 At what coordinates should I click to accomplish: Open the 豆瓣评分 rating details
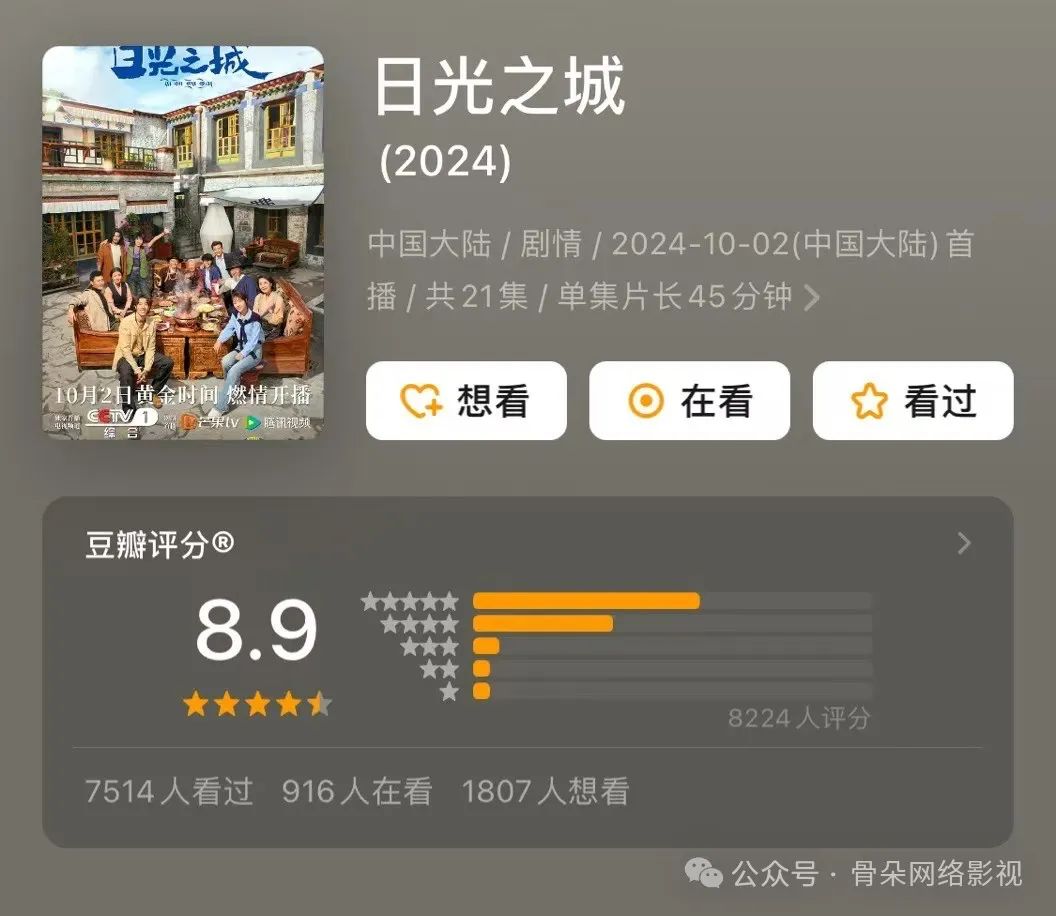pos(963,543)
